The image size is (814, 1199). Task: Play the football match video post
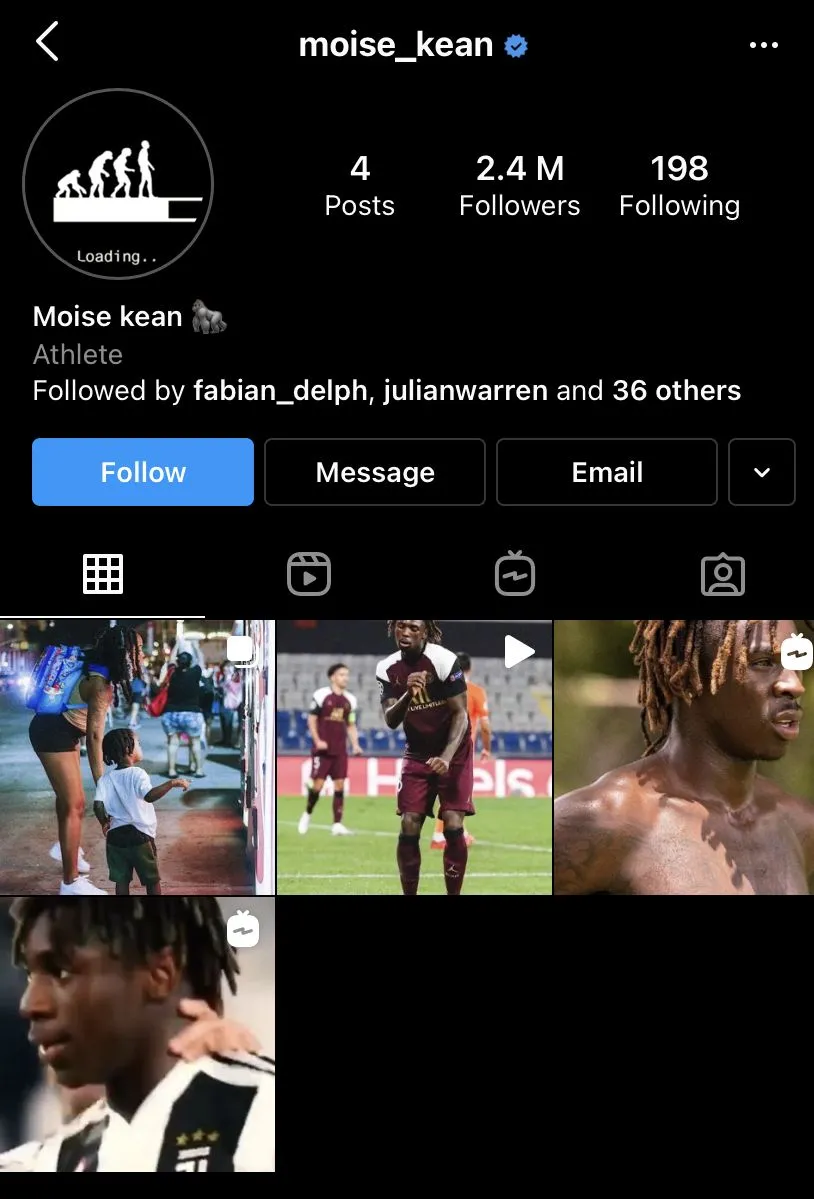(414, 757)
